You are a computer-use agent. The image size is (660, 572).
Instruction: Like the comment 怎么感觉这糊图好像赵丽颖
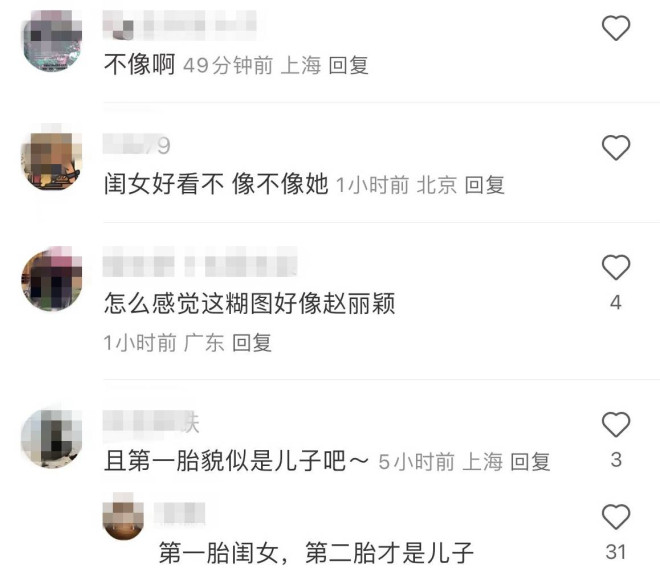[616, 267]
